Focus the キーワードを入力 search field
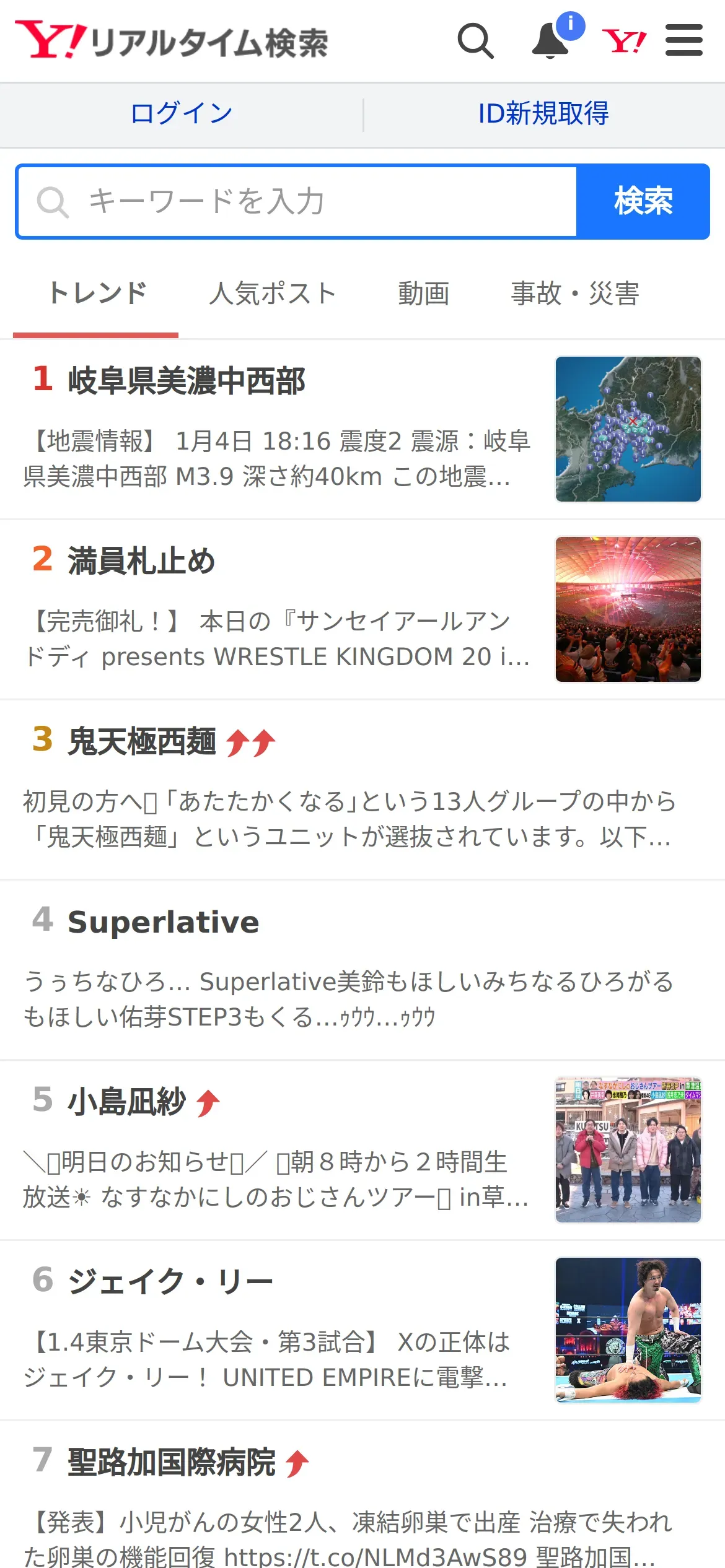725x1568 pixels. click(x=297, y=202)
